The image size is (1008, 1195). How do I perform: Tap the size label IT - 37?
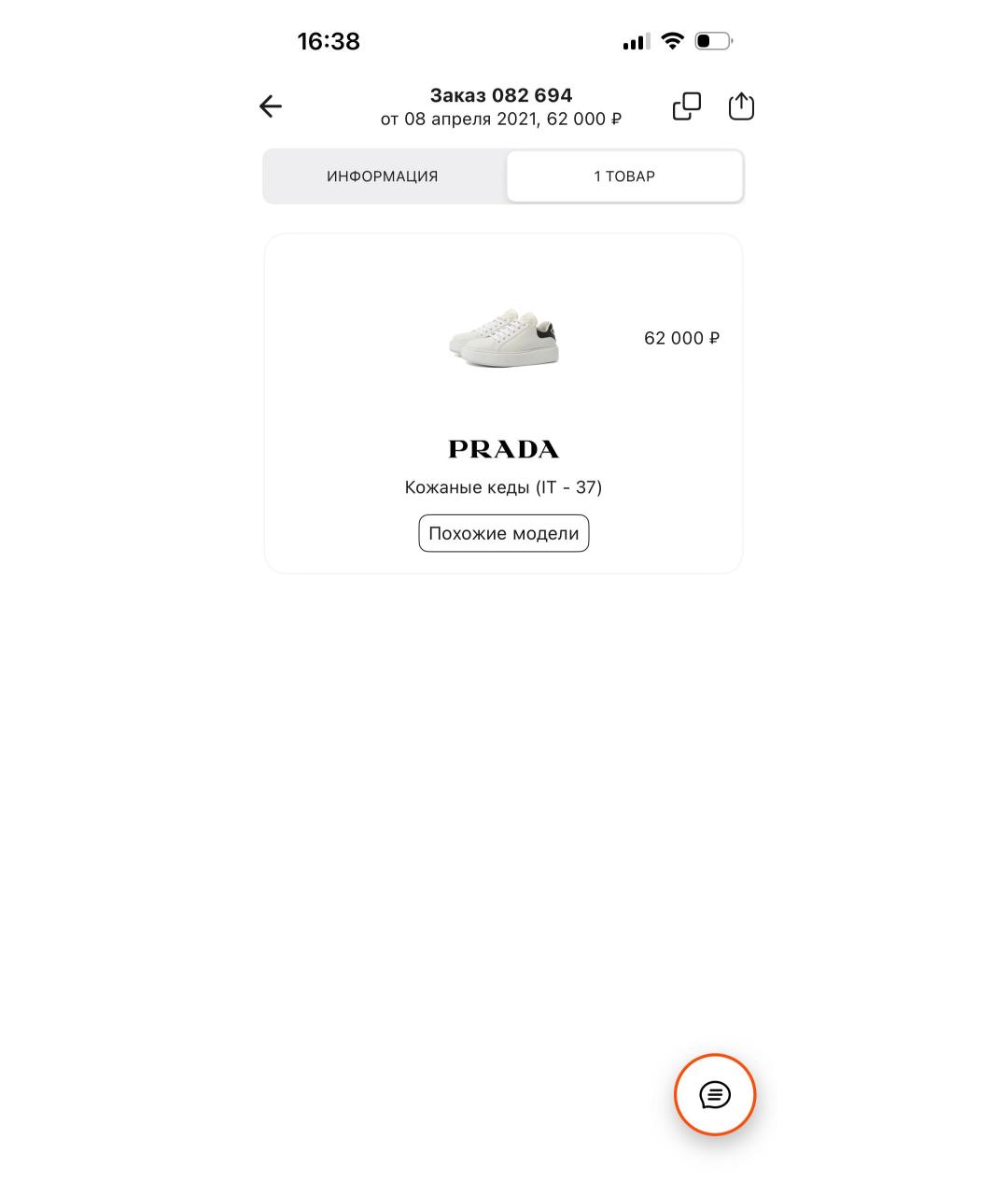point(573,486)
